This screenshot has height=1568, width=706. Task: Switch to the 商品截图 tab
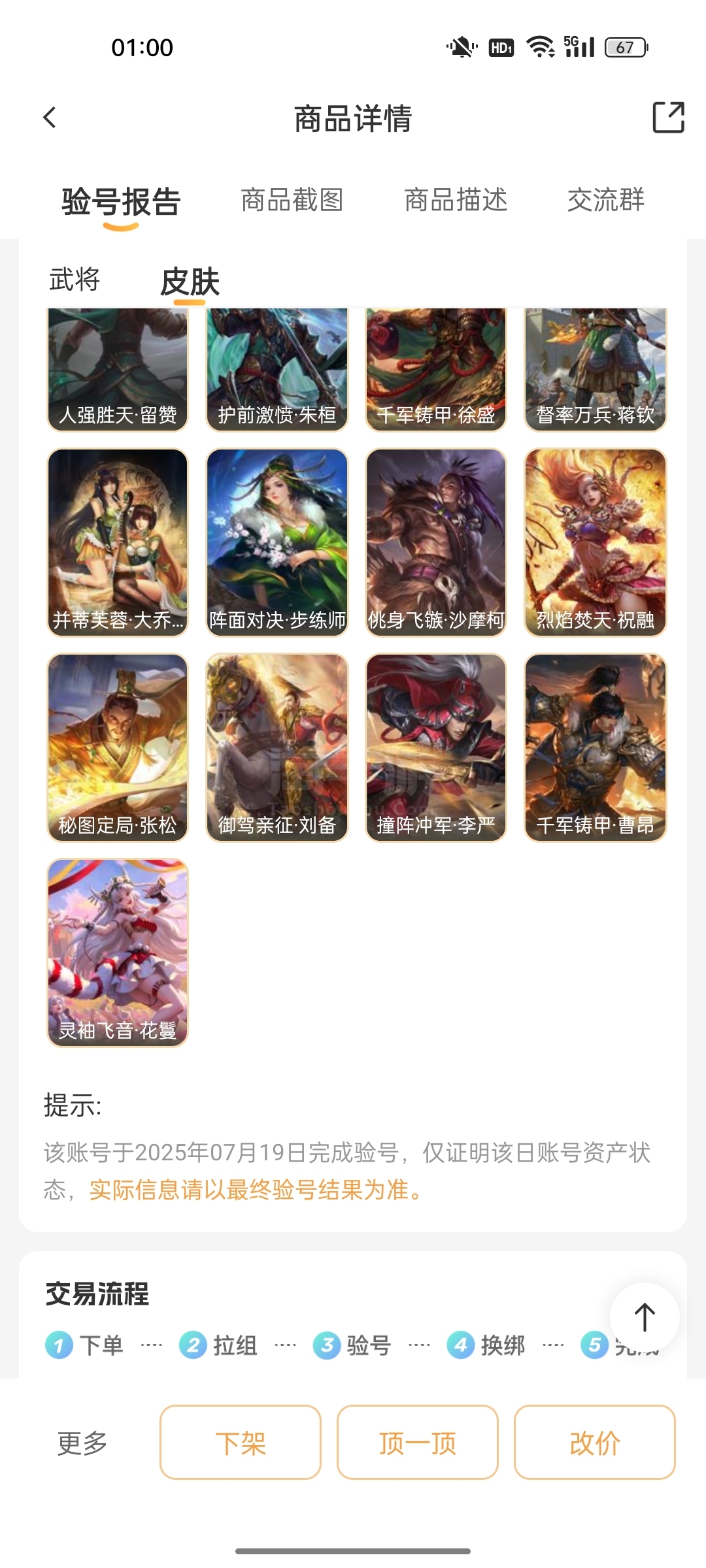coord(292,200)
